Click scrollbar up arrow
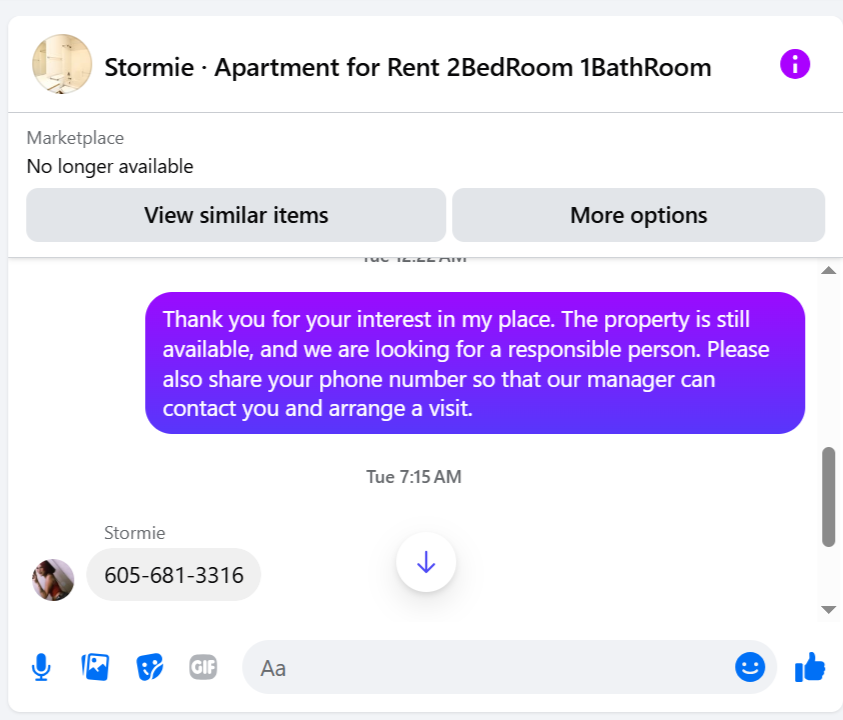Image resolution: width=843 pixels, height=720 pixels. (x=828, y=270)
